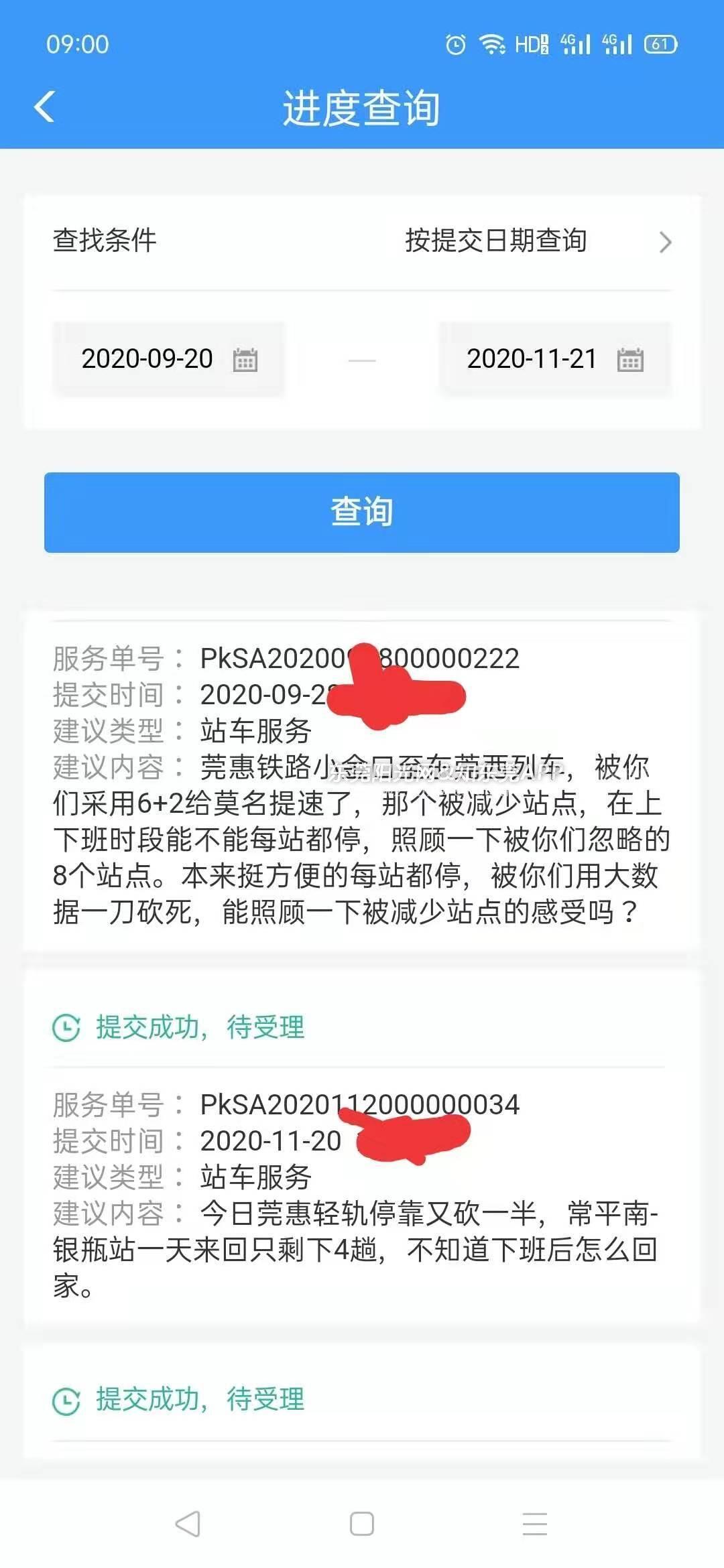Tap the system back navigation button

(188, 1524)
